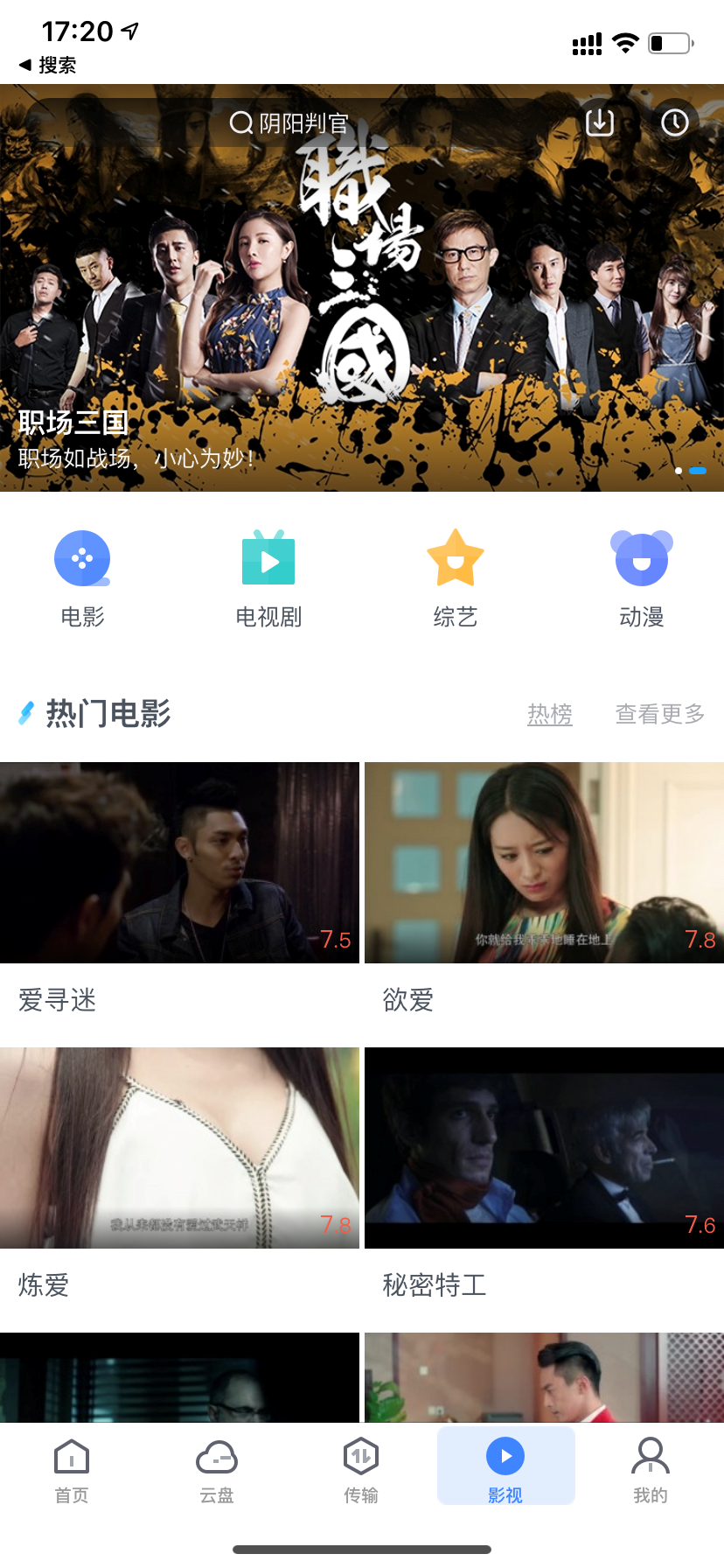Tap 查看更多 to see more movies
The height and width of the screenshot is (1568, 724).
[660, 715]
